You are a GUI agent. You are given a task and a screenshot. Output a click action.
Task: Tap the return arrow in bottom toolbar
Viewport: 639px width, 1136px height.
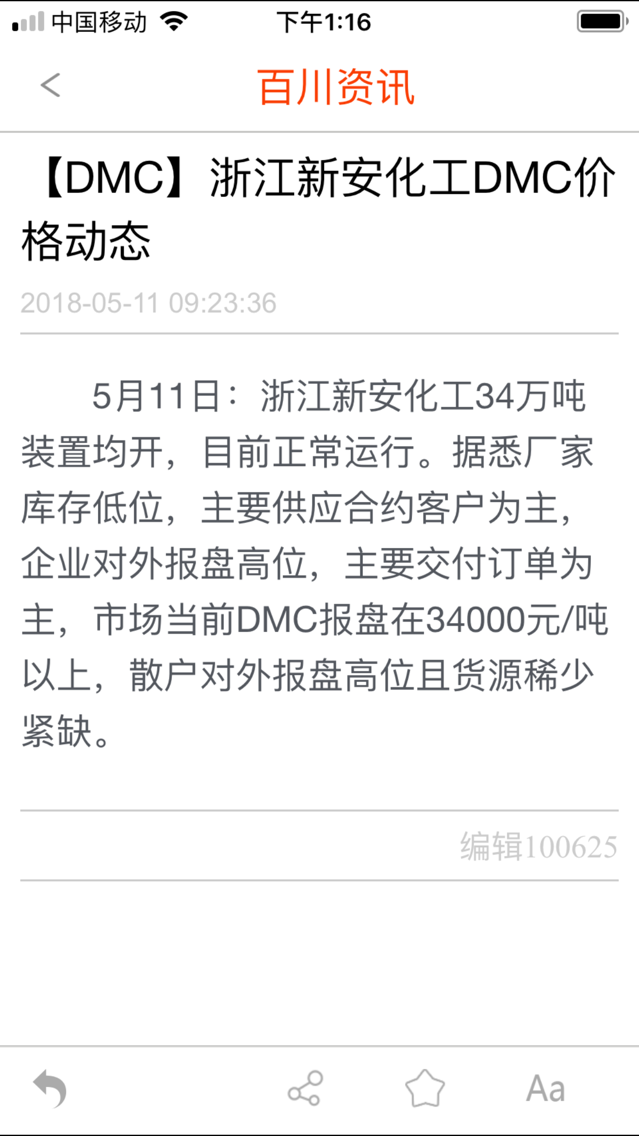[50, 1088]
